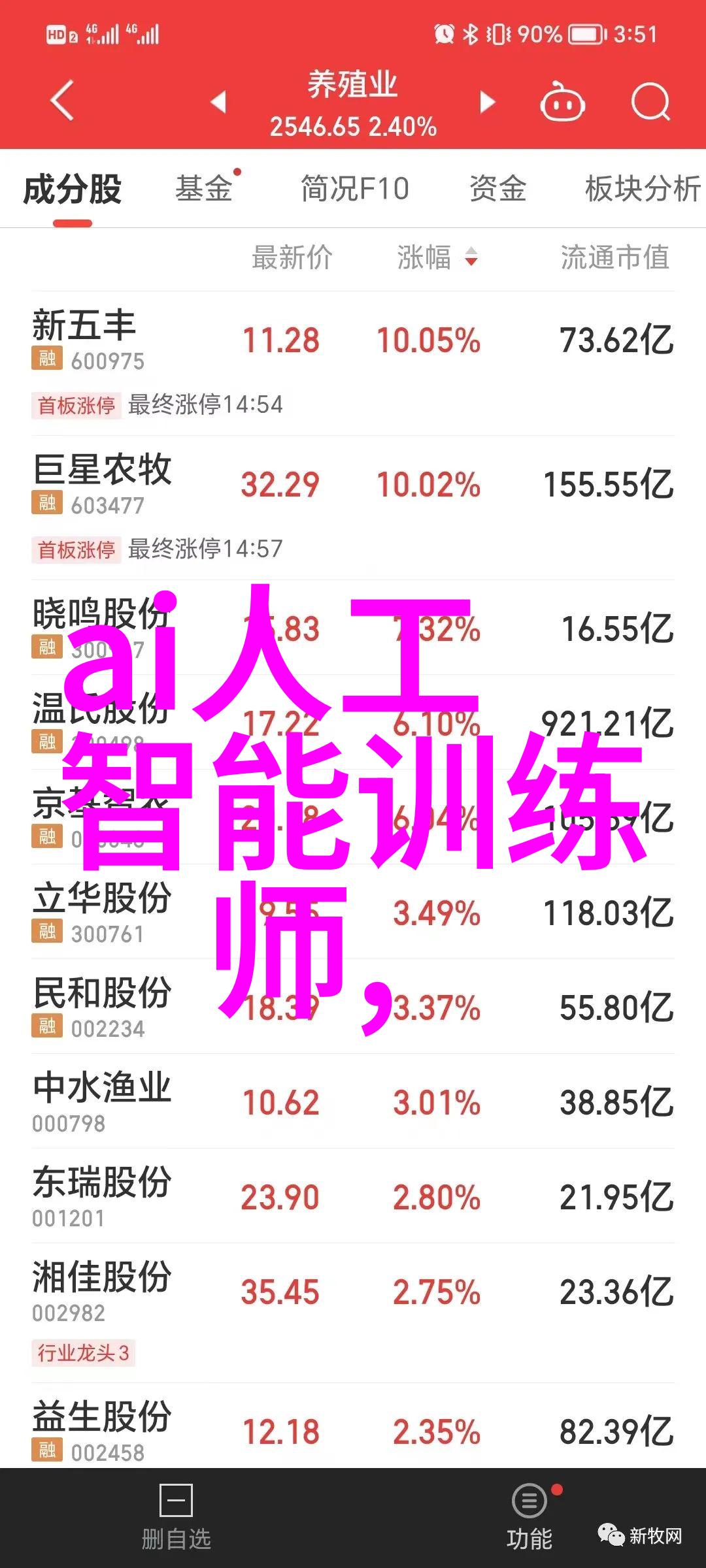The image size is (706, 1568).
Task: Tap 删自选 to remove from watchlist
Action: click(176, 1518)
